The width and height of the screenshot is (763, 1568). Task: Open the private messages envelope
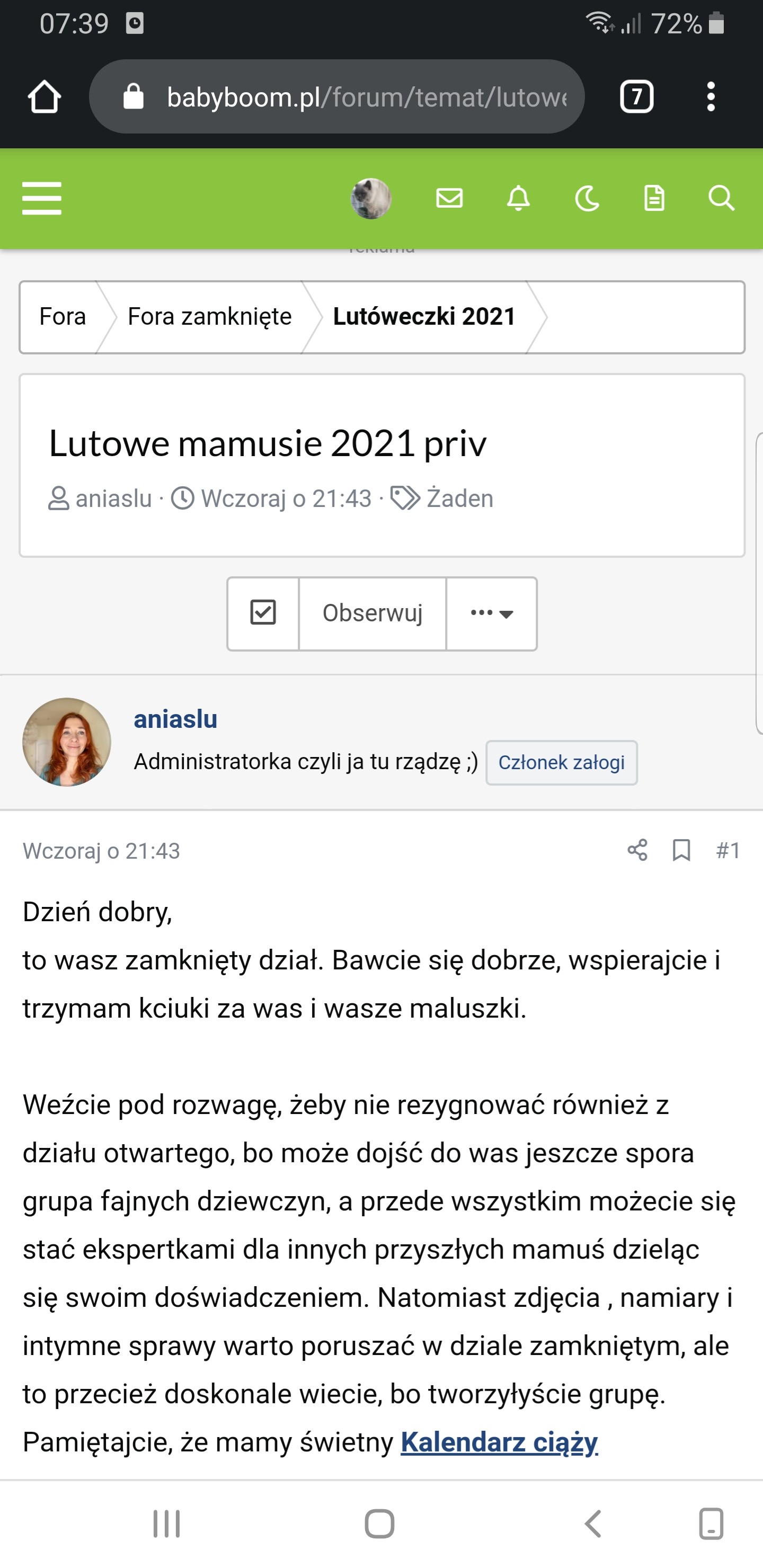point(449,199)
